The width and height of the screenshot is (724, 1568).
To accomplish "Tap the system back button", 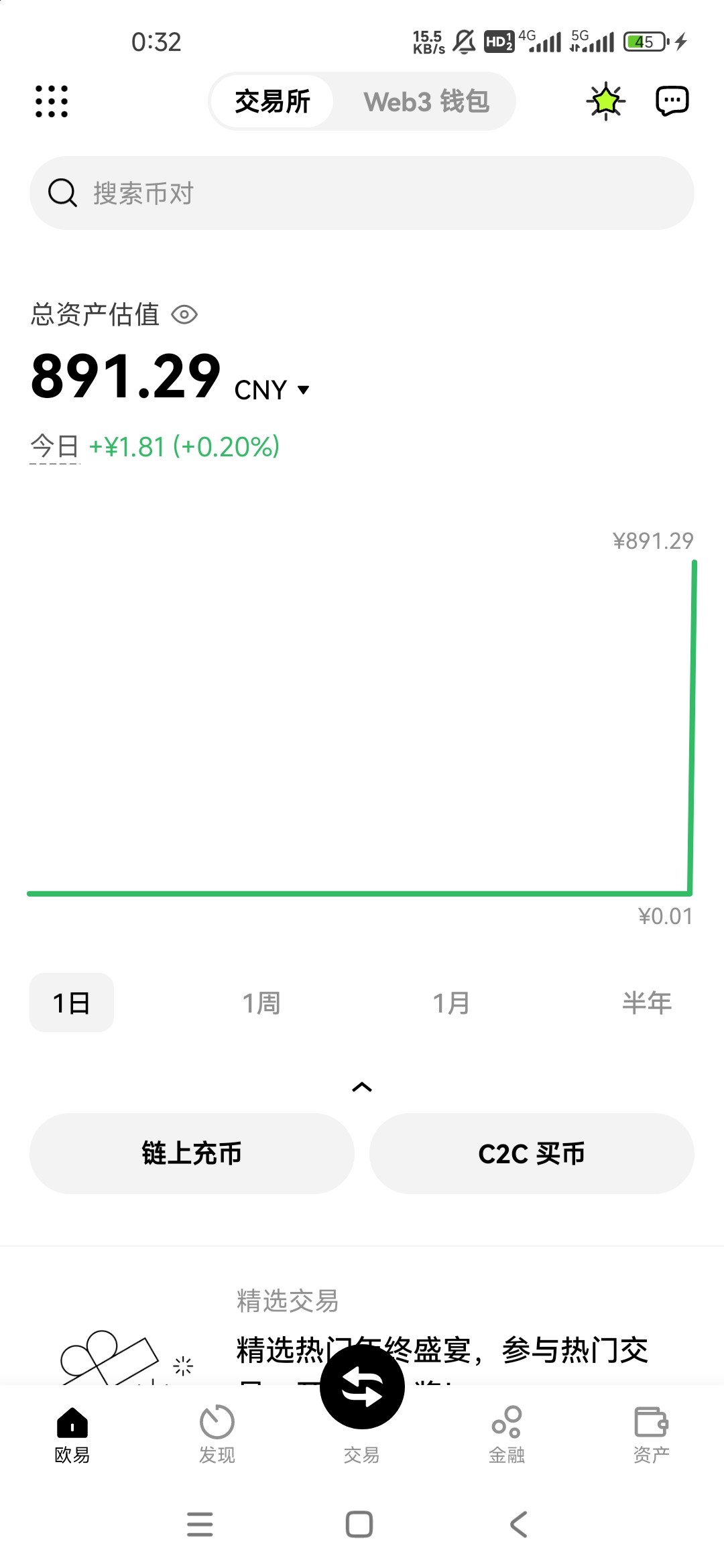I will click(x=519, y=1524).
